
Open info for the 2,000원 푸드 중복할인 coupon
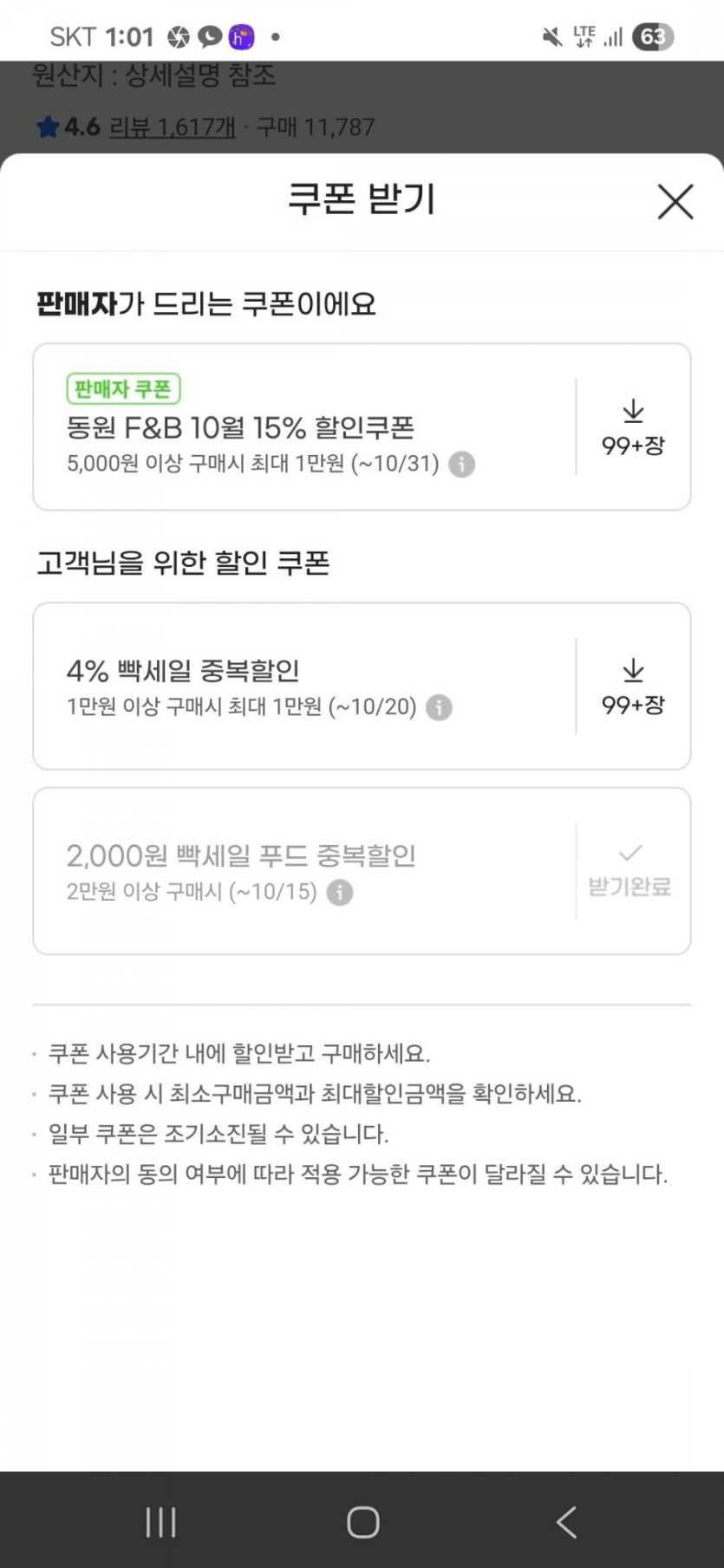coord(338,893)
